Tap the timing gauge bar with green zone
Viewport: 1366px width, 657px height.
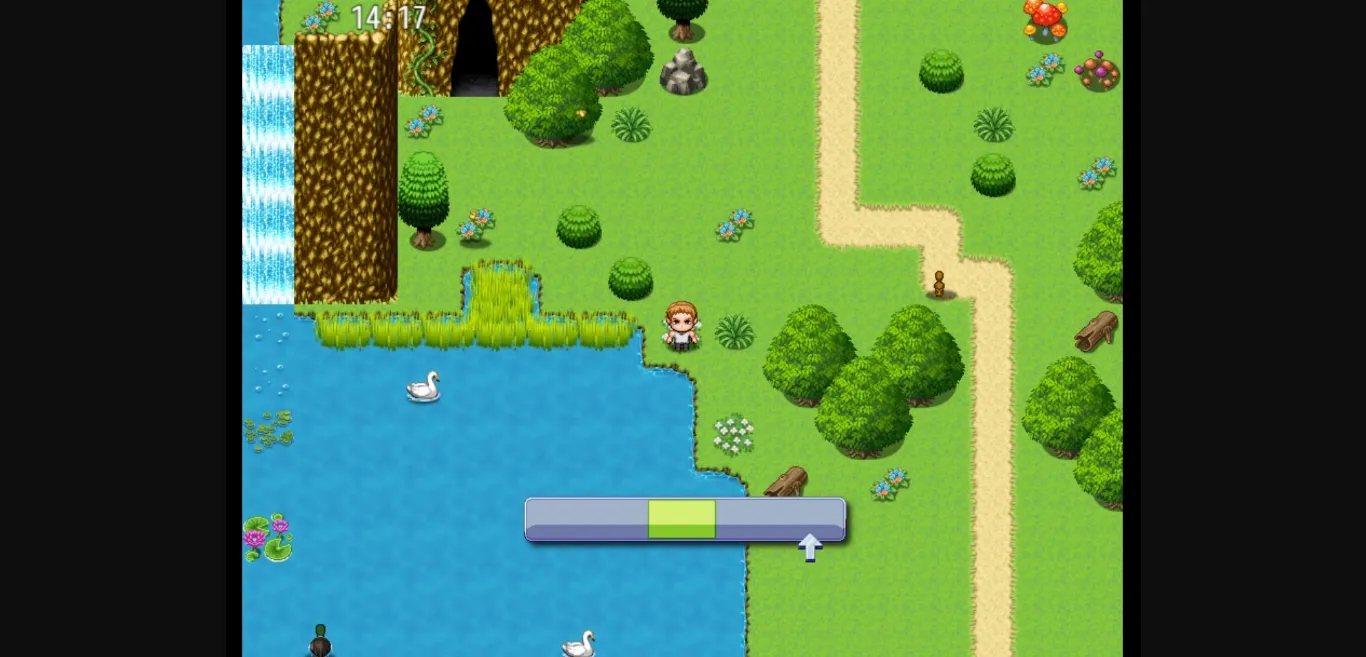[685, 519]
